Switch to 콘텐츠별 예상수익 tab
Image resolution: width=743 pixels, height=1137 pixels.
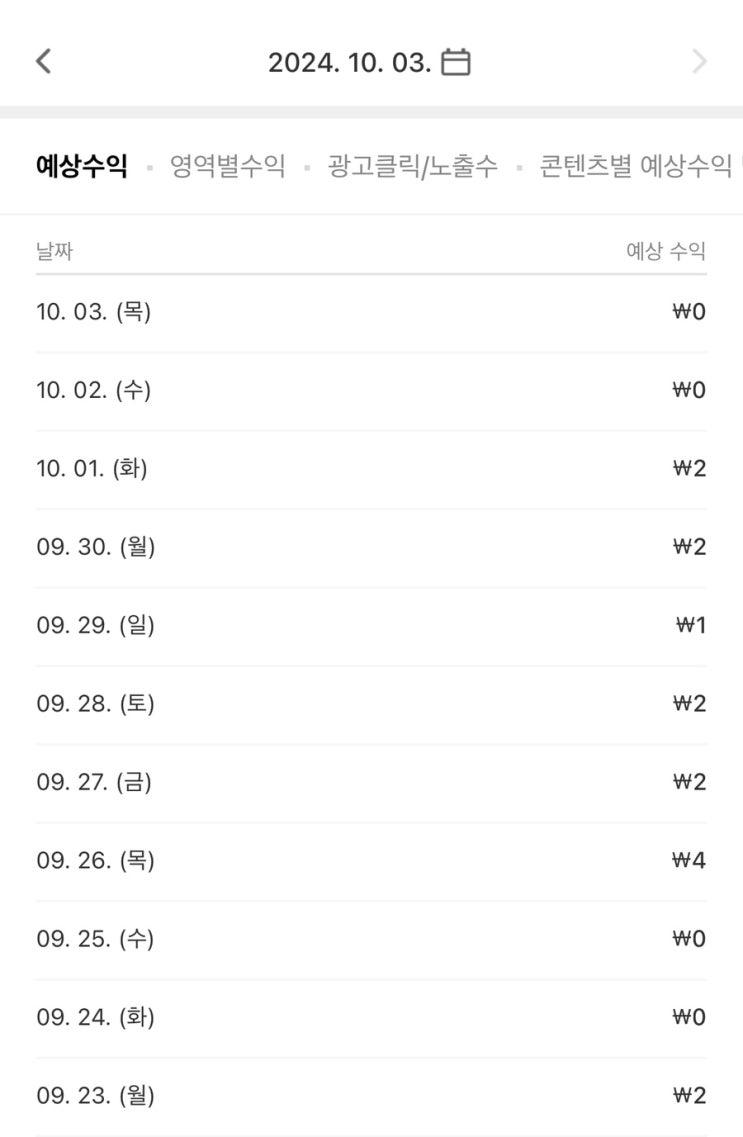pyautogui.click(x=636, y=166)
